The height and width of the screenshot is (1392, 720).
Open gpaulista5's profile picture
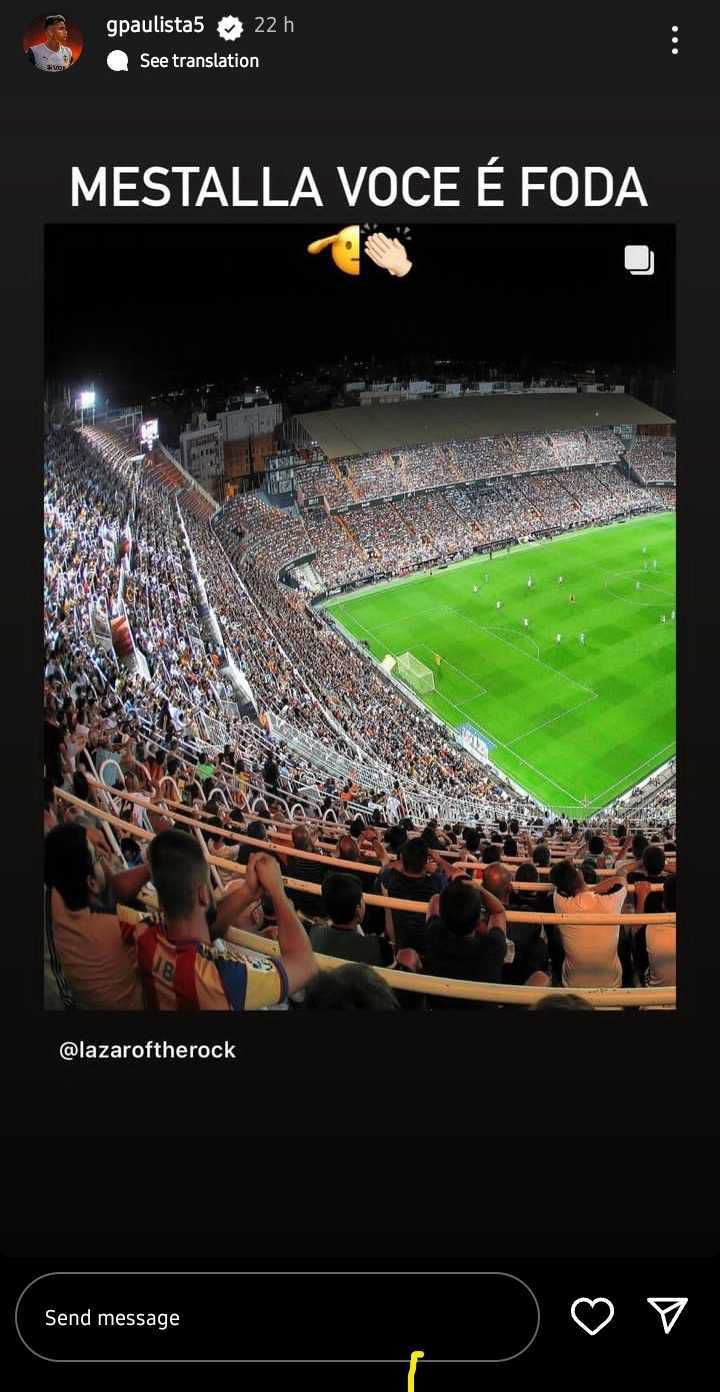pos(53,43)
